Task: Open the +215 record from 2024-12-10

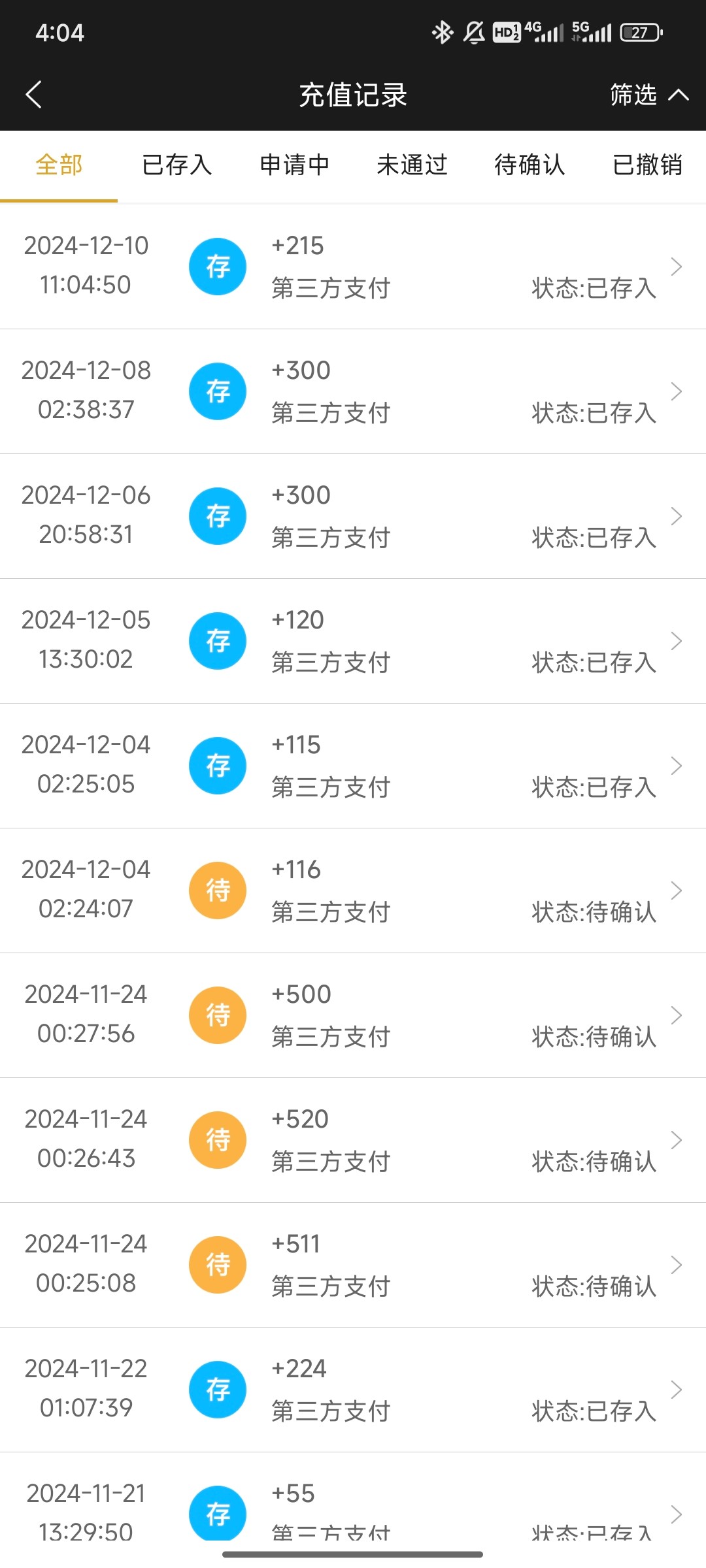Action: click(353, 267)
